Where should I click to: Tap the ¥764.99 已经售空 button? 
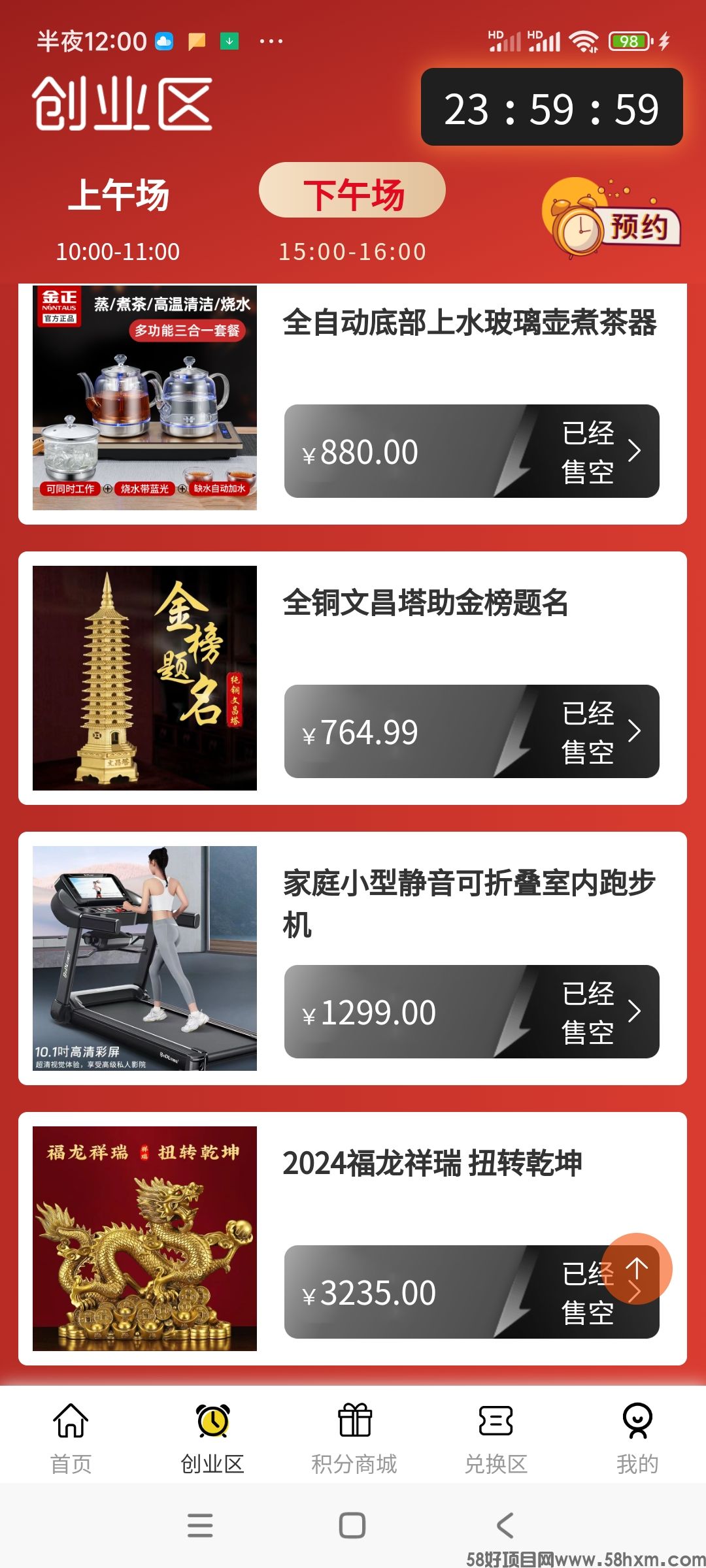tap(471, 731)
